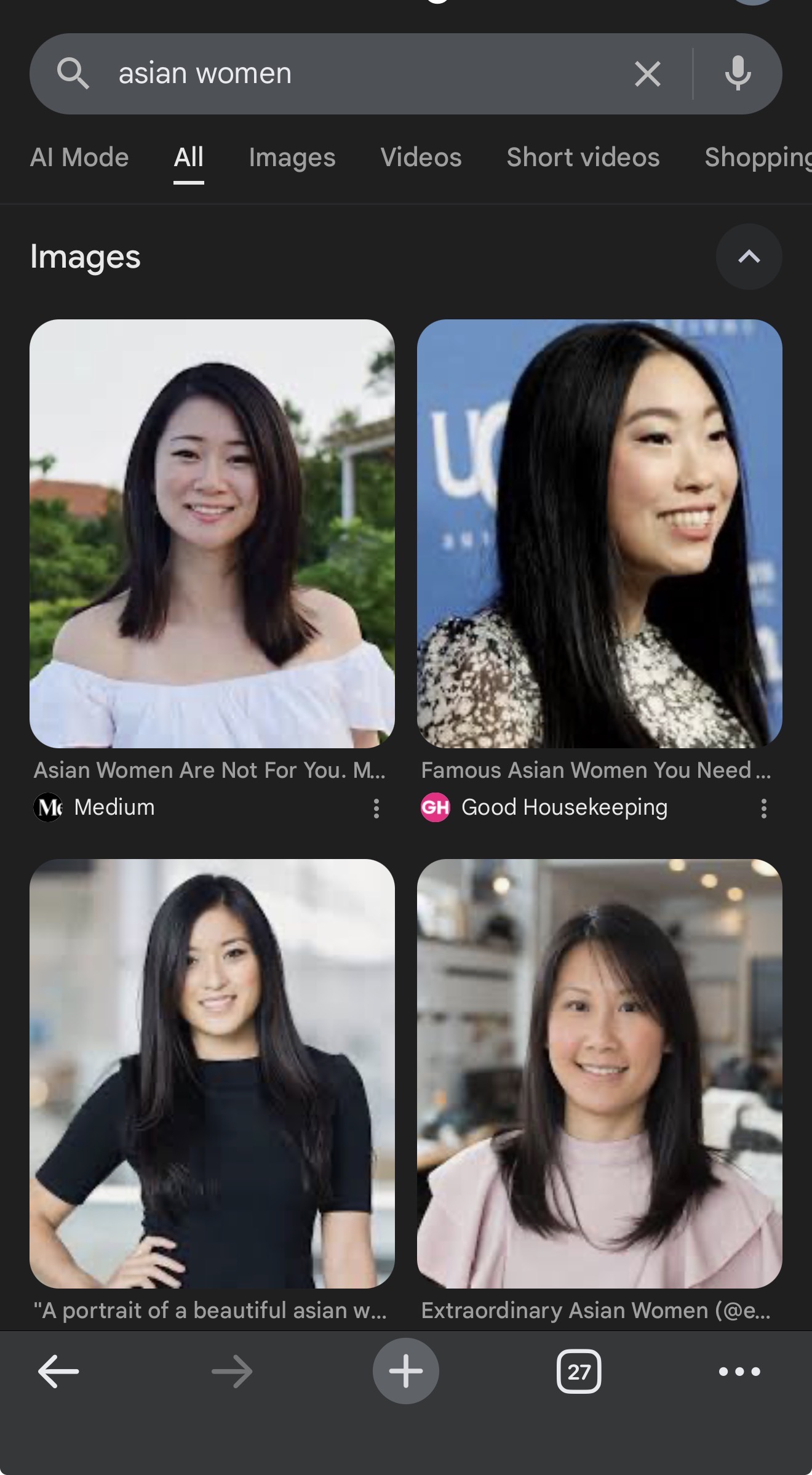Open the browser's three-dot menu
The height and width of the screenshot is (1475, 812).
tap(739, 1371)
